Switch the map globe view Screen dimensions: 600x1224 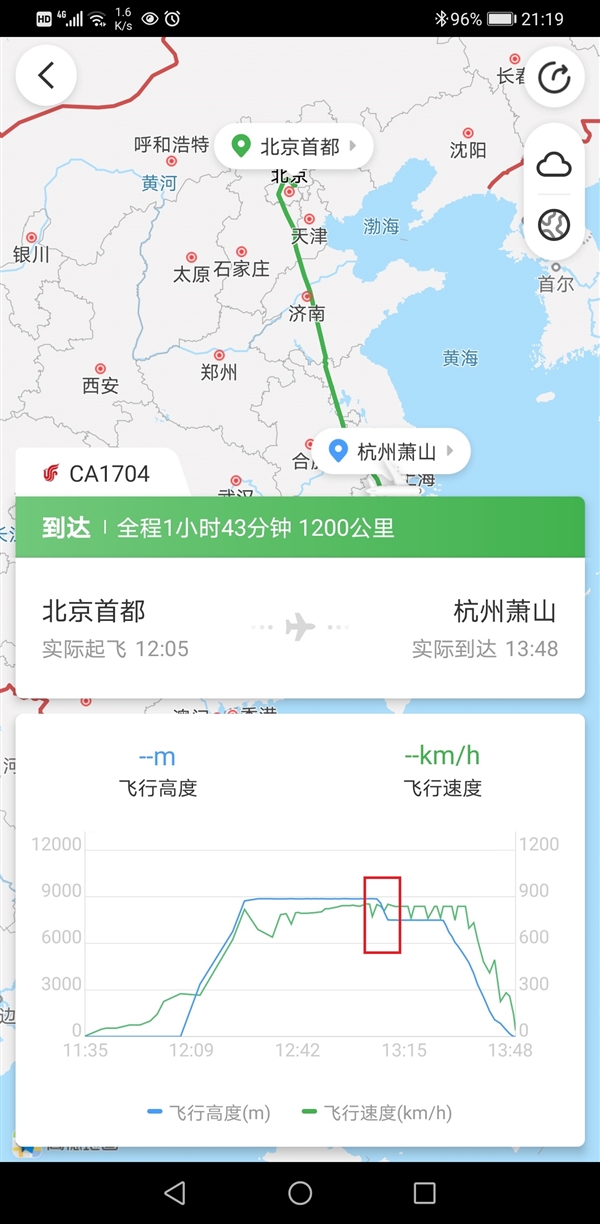pos(553,224)
